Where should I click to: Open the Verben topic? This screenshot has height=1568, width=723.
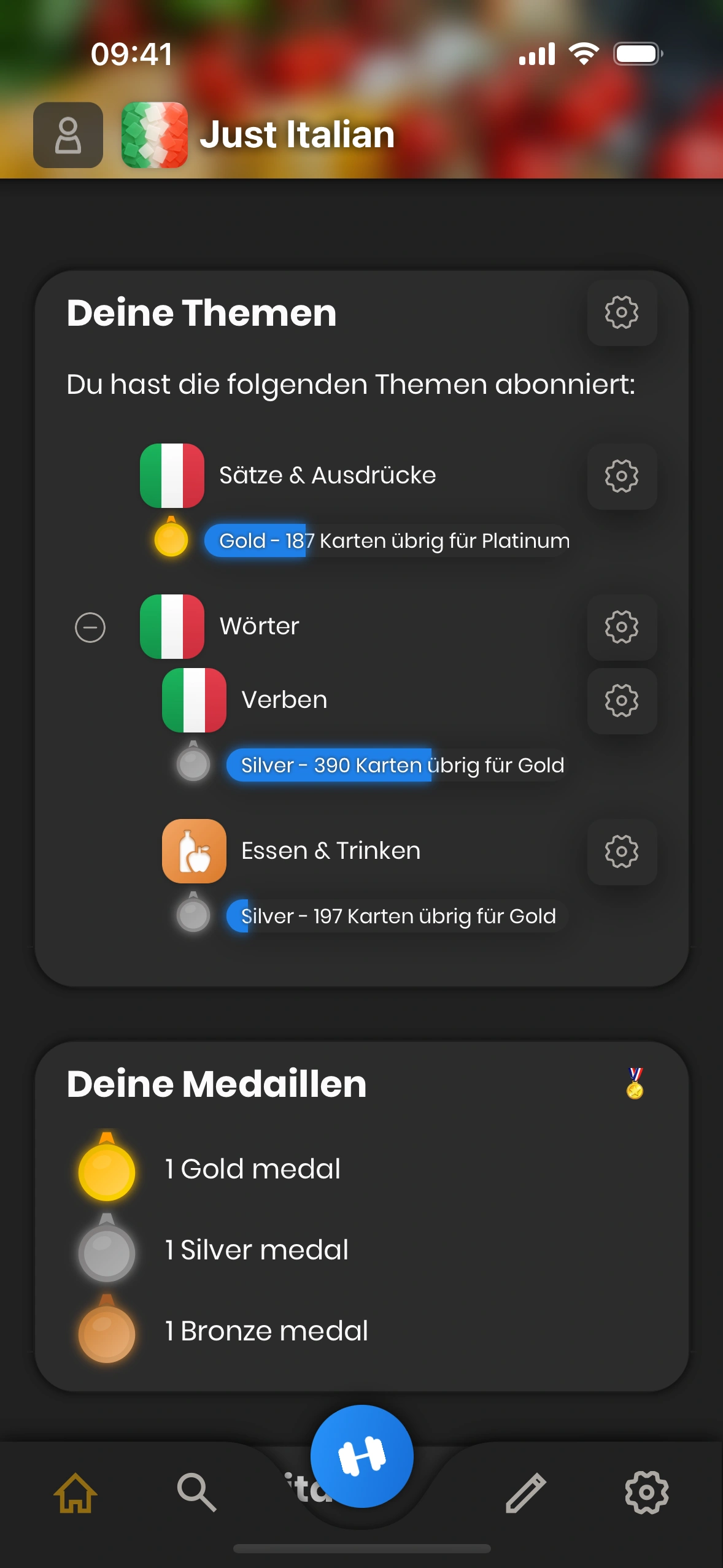[x=284, y=700]
